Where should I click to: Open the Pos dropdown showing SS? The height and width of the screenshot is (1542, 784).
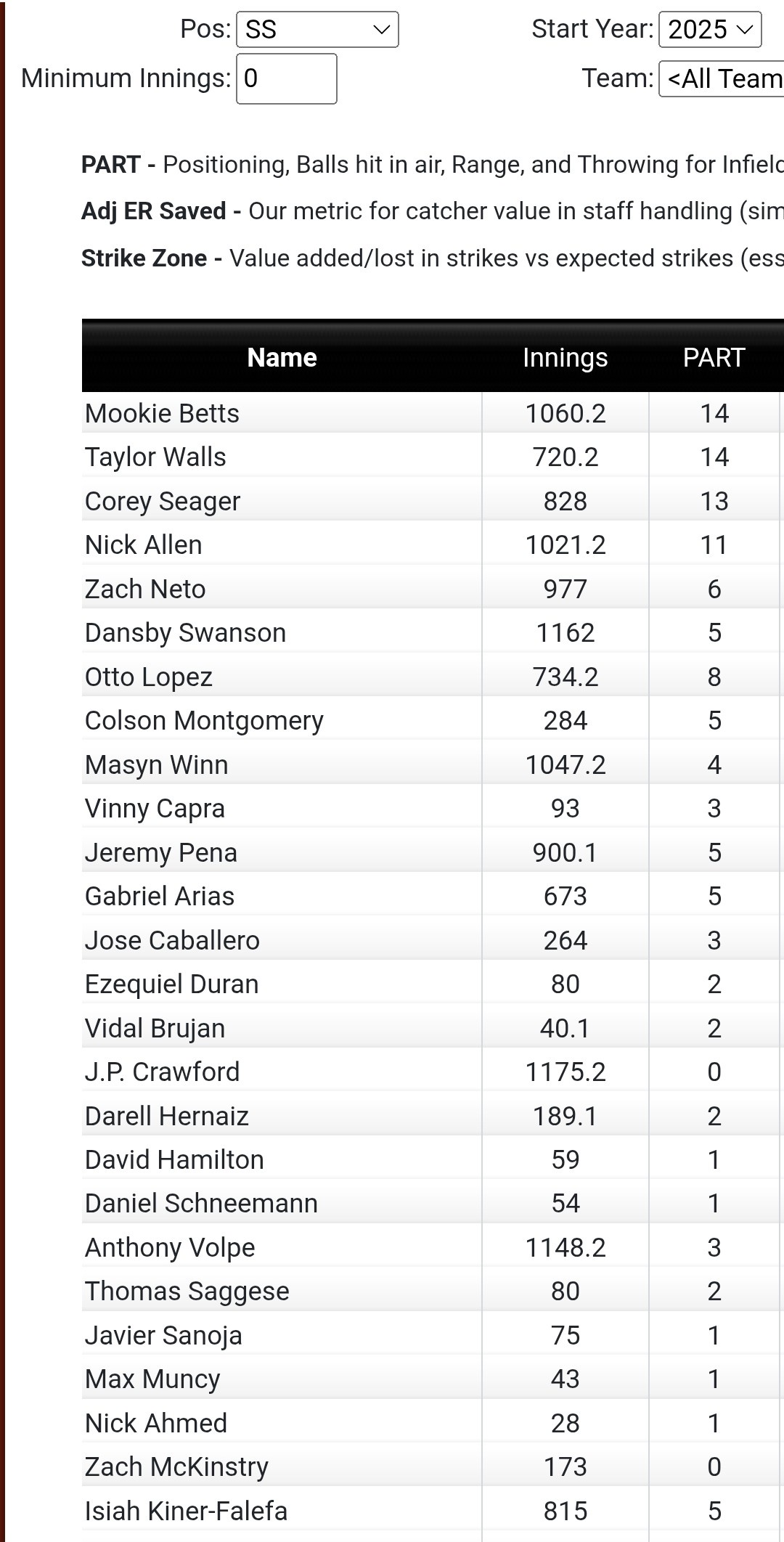(x=317, y=30)
